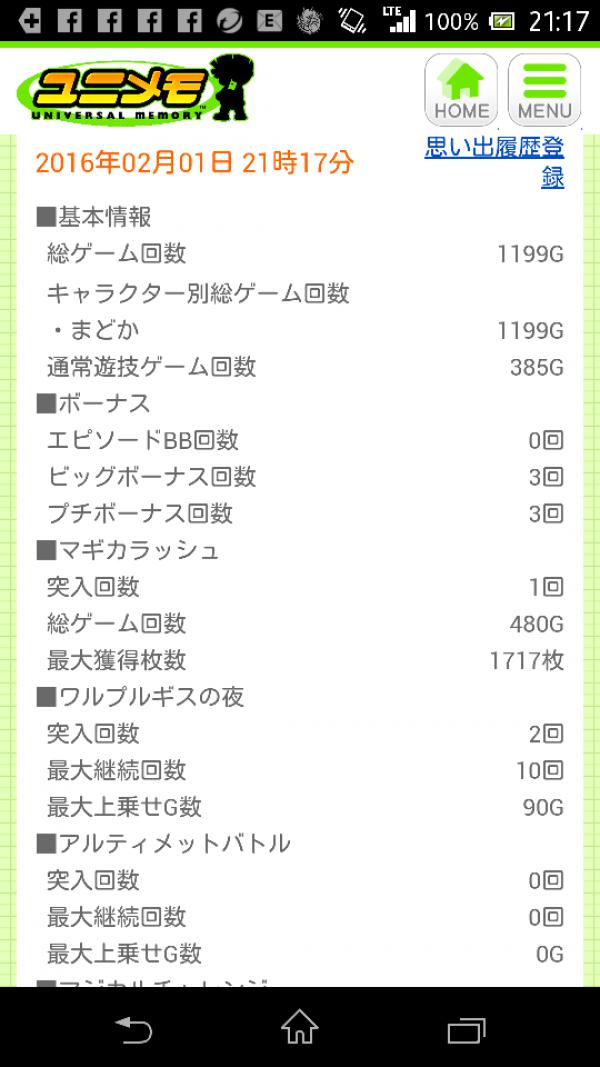Tap the HOME button

(x=461, y=90)
